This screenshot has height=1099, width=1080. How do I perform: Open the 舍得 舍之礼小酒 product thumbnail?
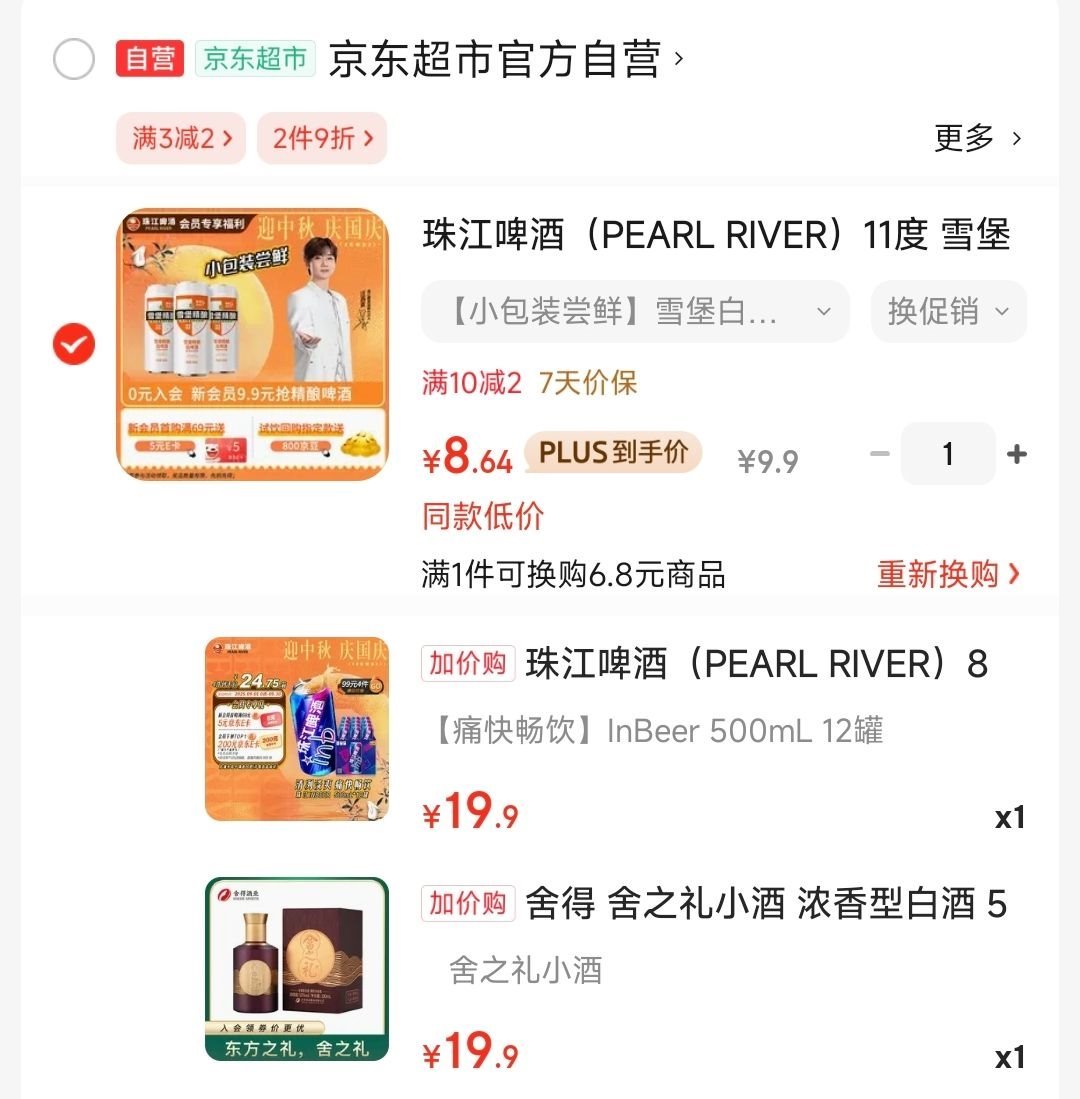pos(296,969)
